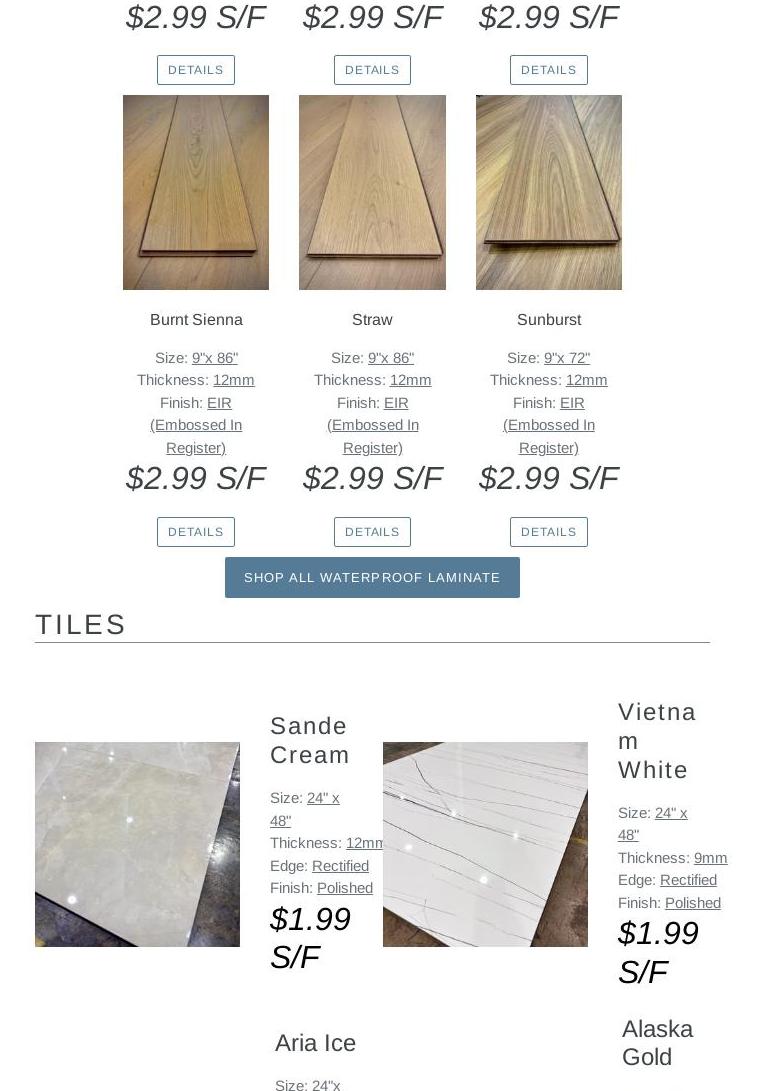The height and width of the screenshot is (1091, 765).
Task: Open details for Burnt Sienna laminate
Action: point(196,532)
